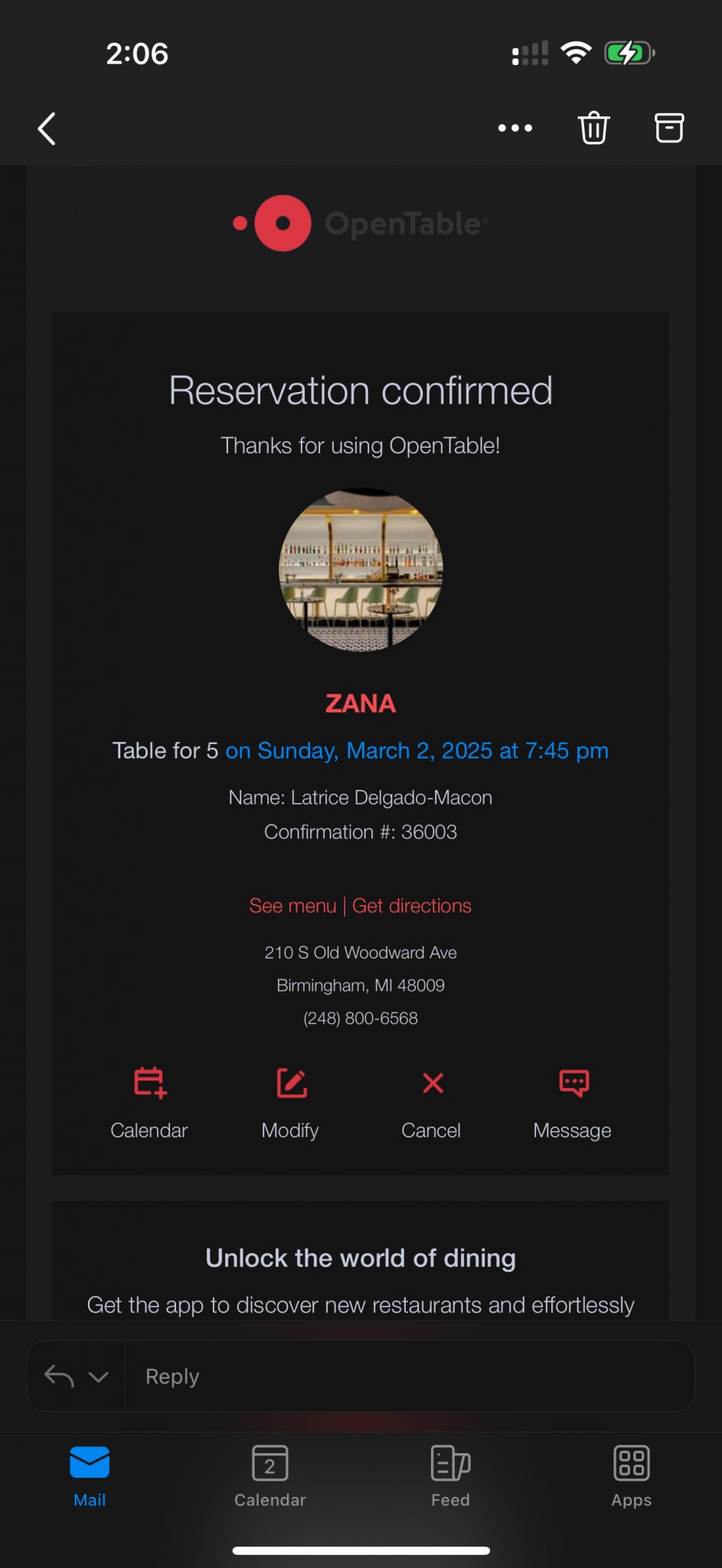Open the reservation date and time link

click(417, 750)
